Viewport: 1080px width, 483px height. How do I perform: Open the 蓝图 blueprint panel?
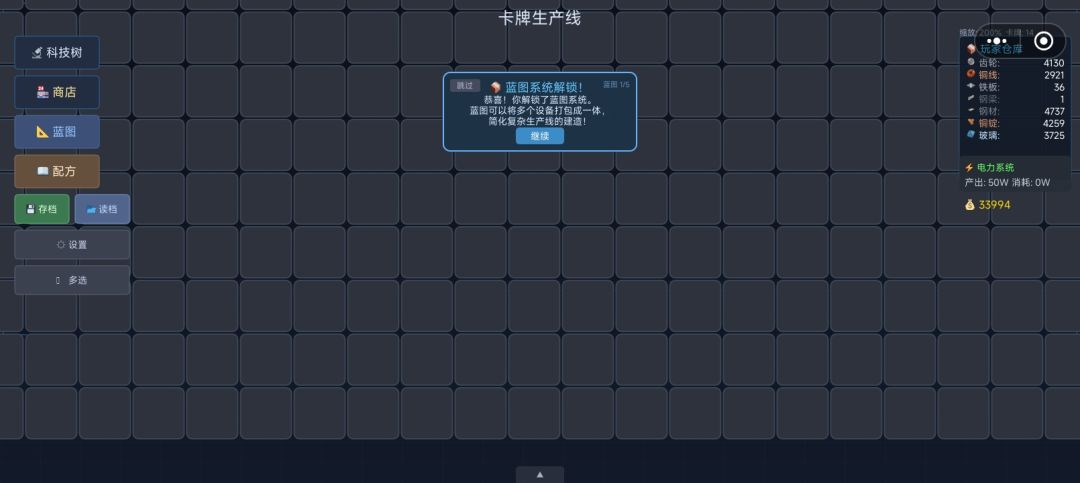coord(57,132)
